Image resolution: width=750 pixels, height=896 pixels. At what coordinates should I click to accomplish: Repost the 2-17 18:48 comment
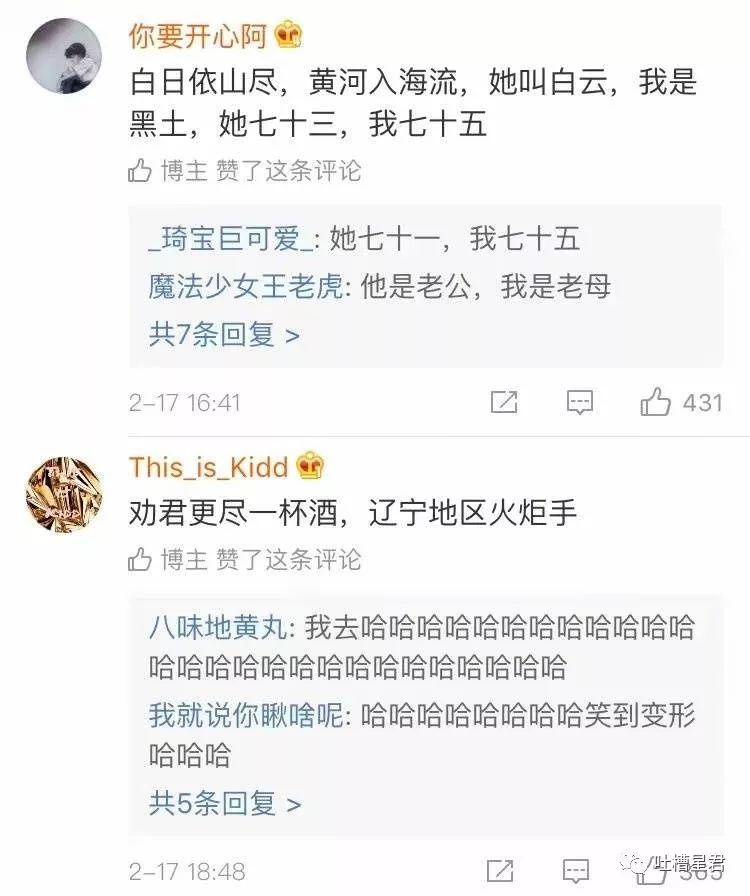click(x=504, y=870)
